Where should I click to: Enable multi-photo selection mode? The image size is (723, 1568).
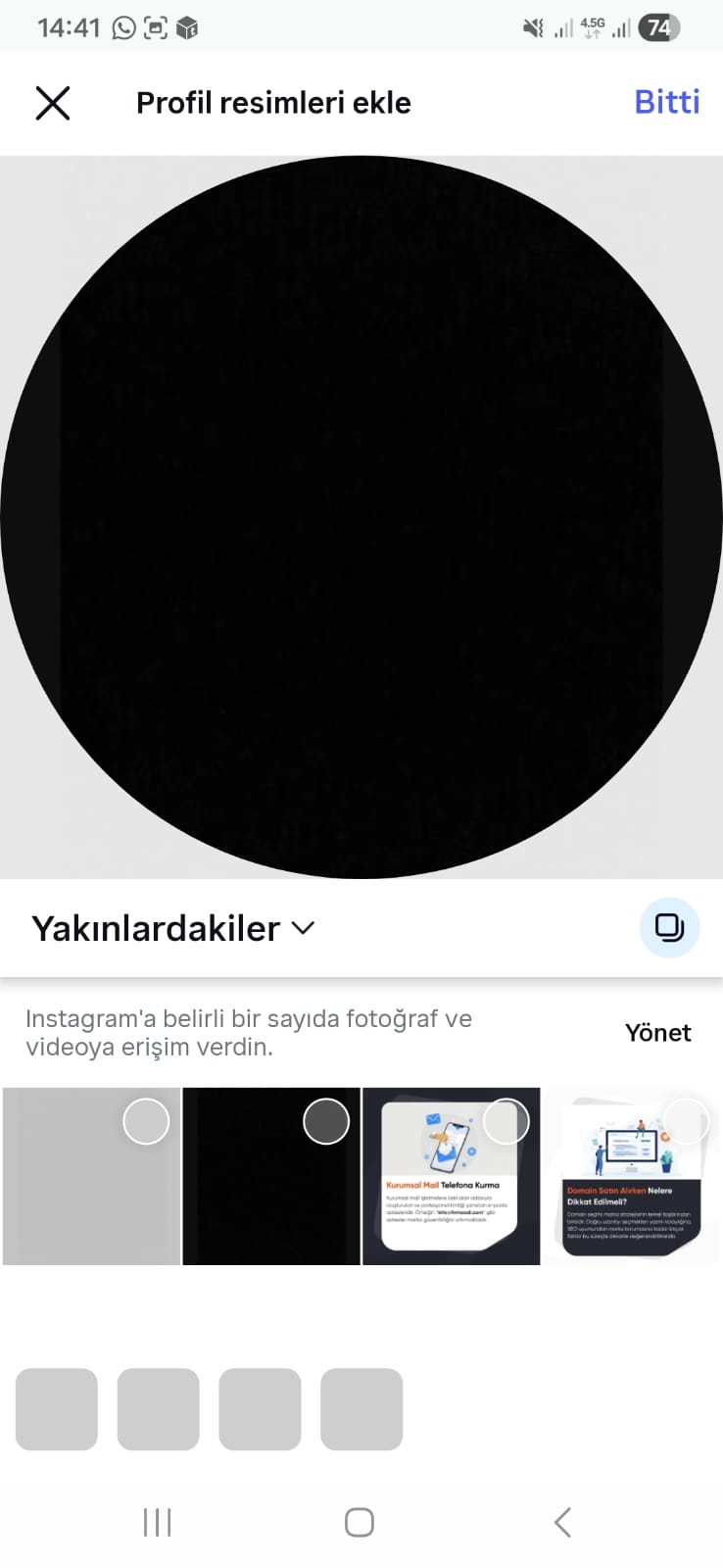pyautogui.click(x=669, y=927)
